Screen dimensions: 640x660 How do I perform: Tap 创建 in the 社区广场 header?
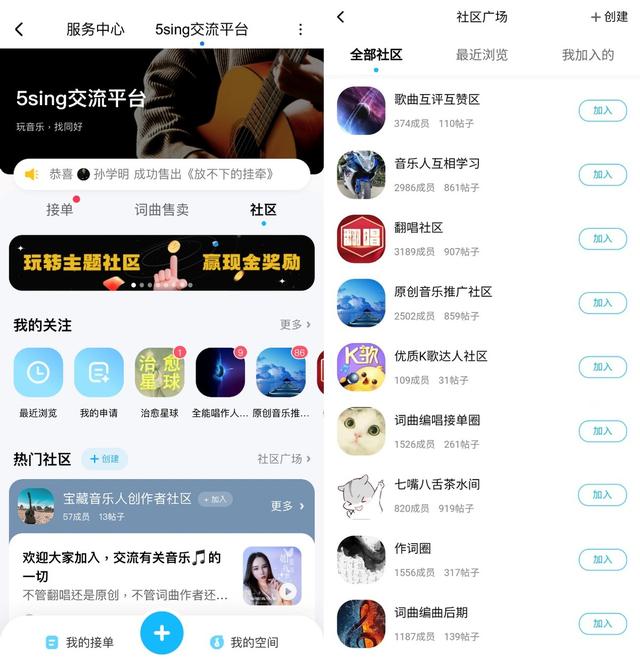click(x=609, y=17)
